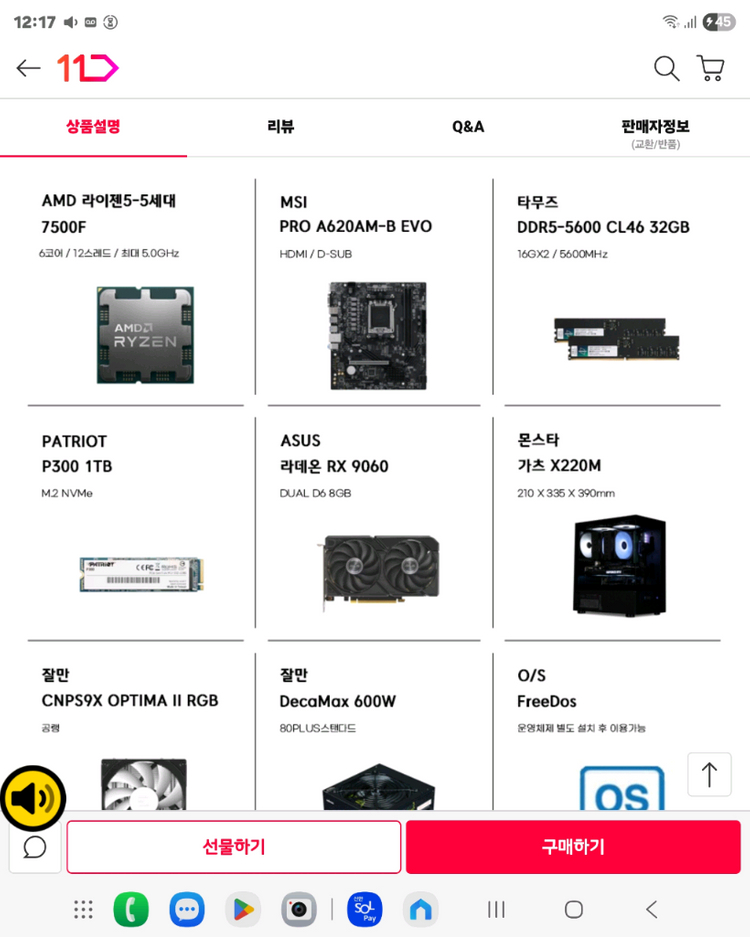Open the 판매자정보 tab
Screen dimensions: 750x937
click(x=656, y=128)
